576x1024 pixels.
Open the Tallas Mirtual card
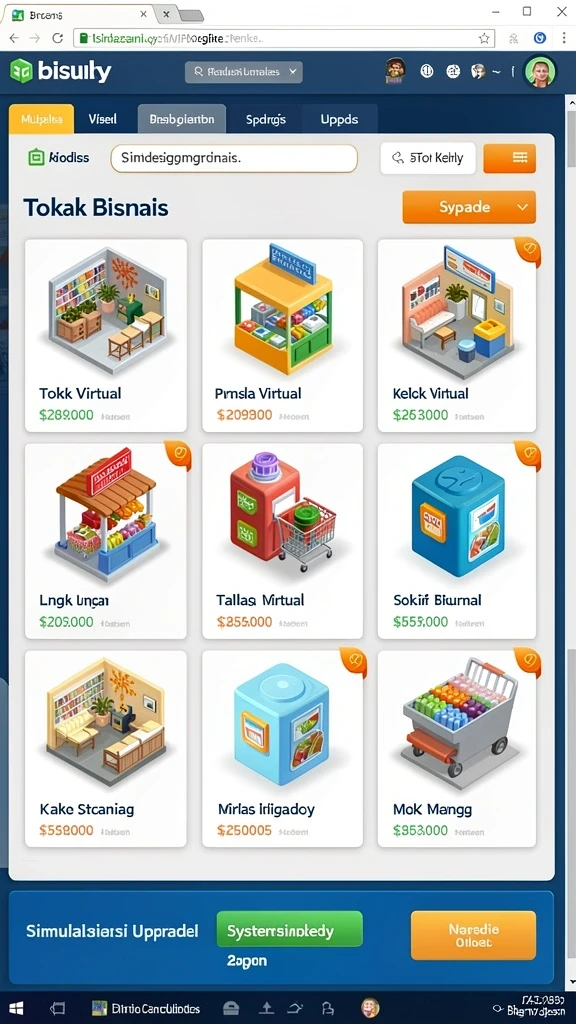(x=282, y=541)
